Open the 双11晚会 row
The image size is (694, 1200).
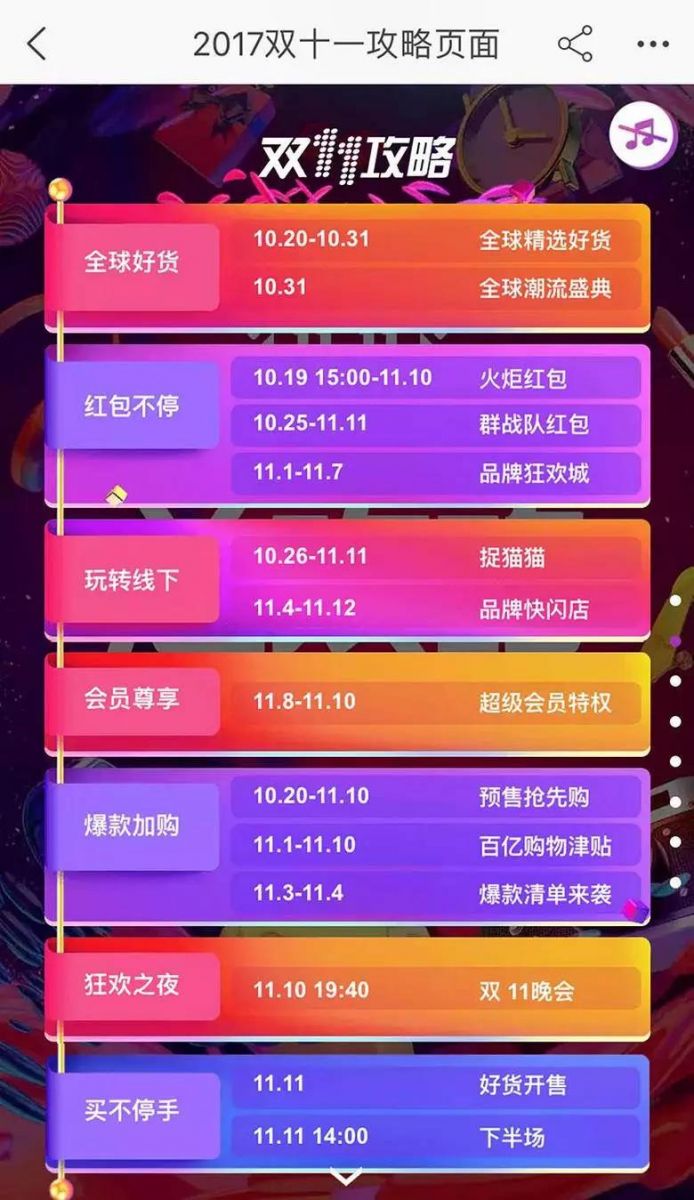point(435,991)
